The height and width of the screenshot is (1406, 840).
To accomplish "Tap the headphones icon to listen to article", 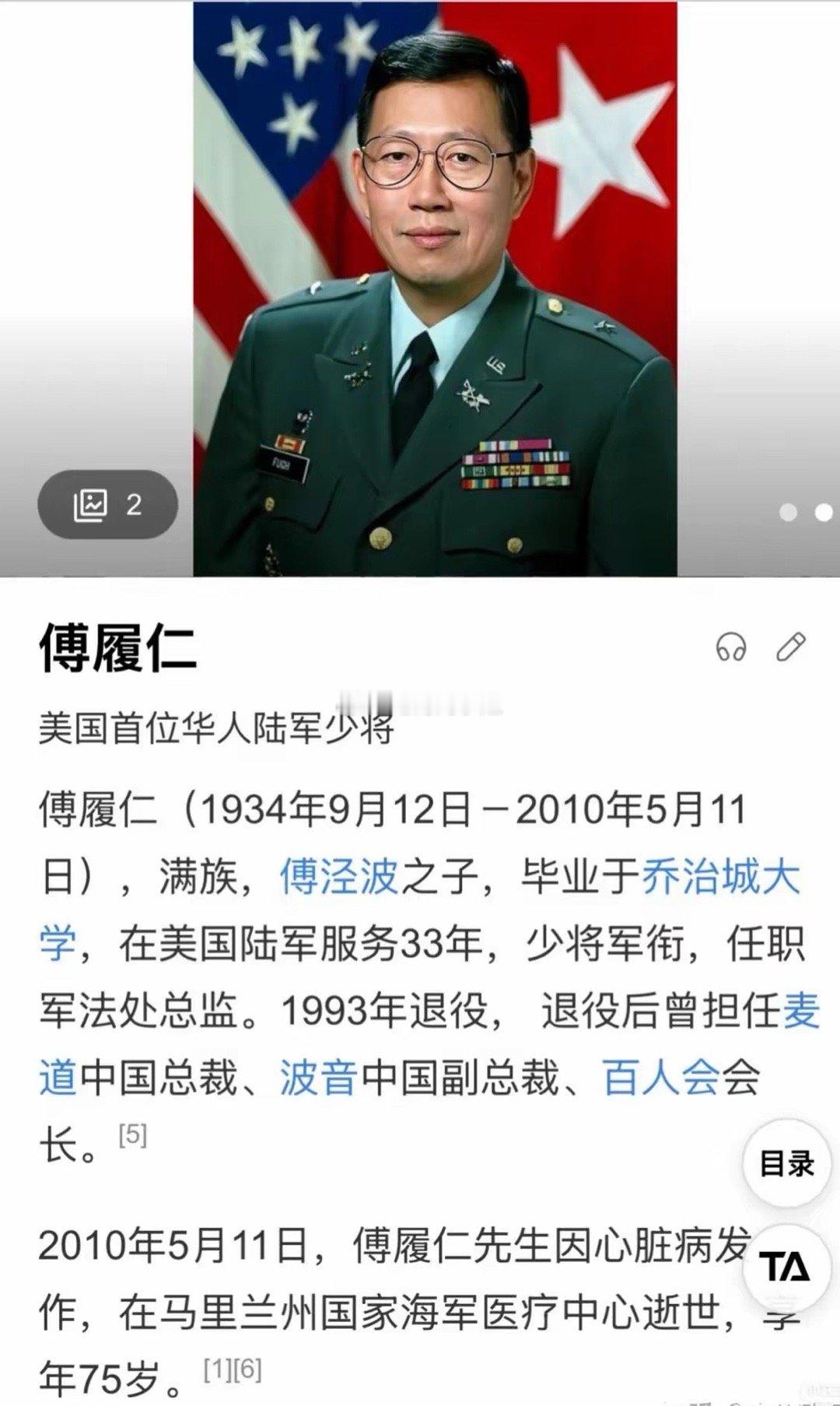I will [732, 644].
